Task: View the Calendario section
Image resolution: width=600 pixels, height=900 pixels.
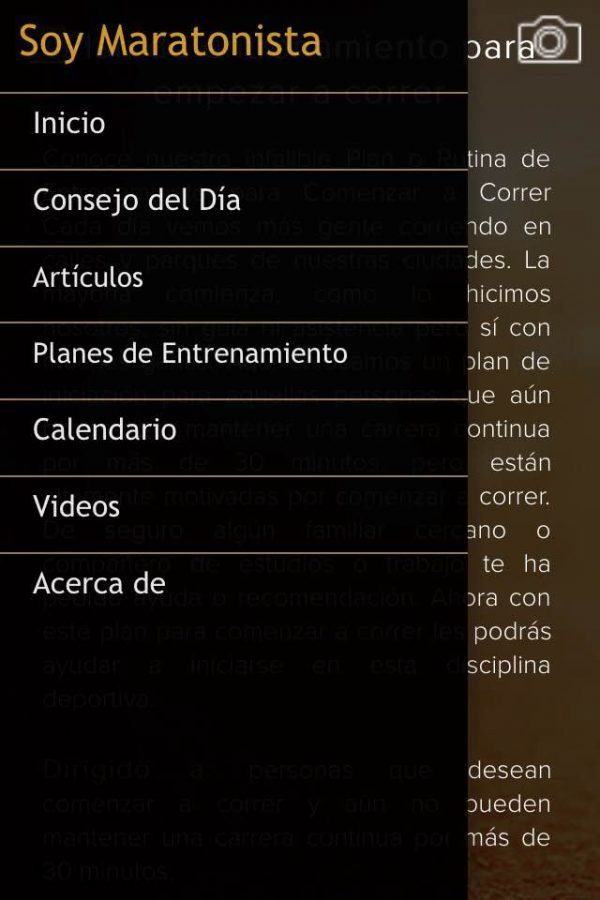Action: (105, 430)
